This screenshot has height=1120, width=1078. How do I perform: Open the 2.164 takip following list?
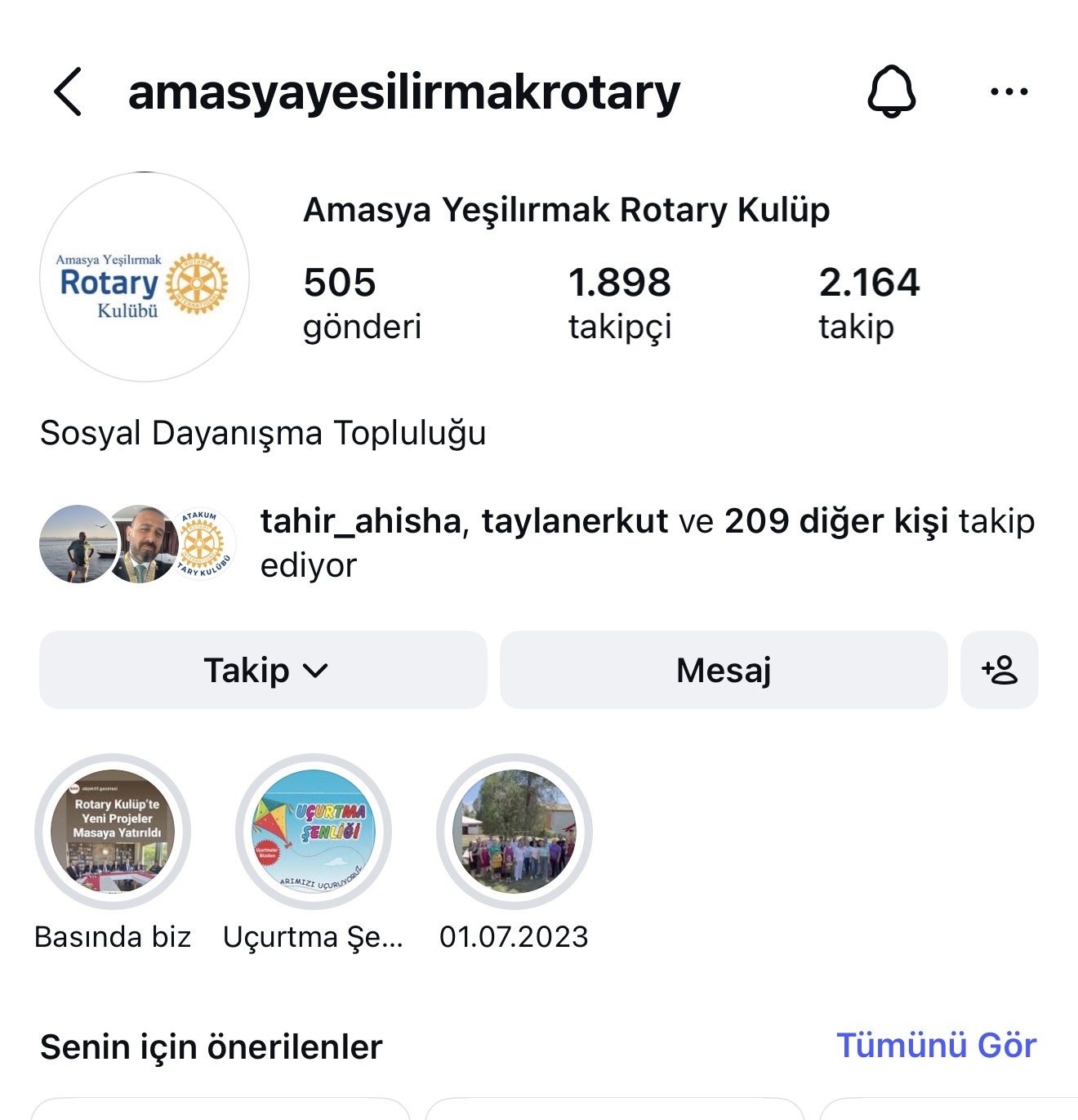tap(869, 302)
